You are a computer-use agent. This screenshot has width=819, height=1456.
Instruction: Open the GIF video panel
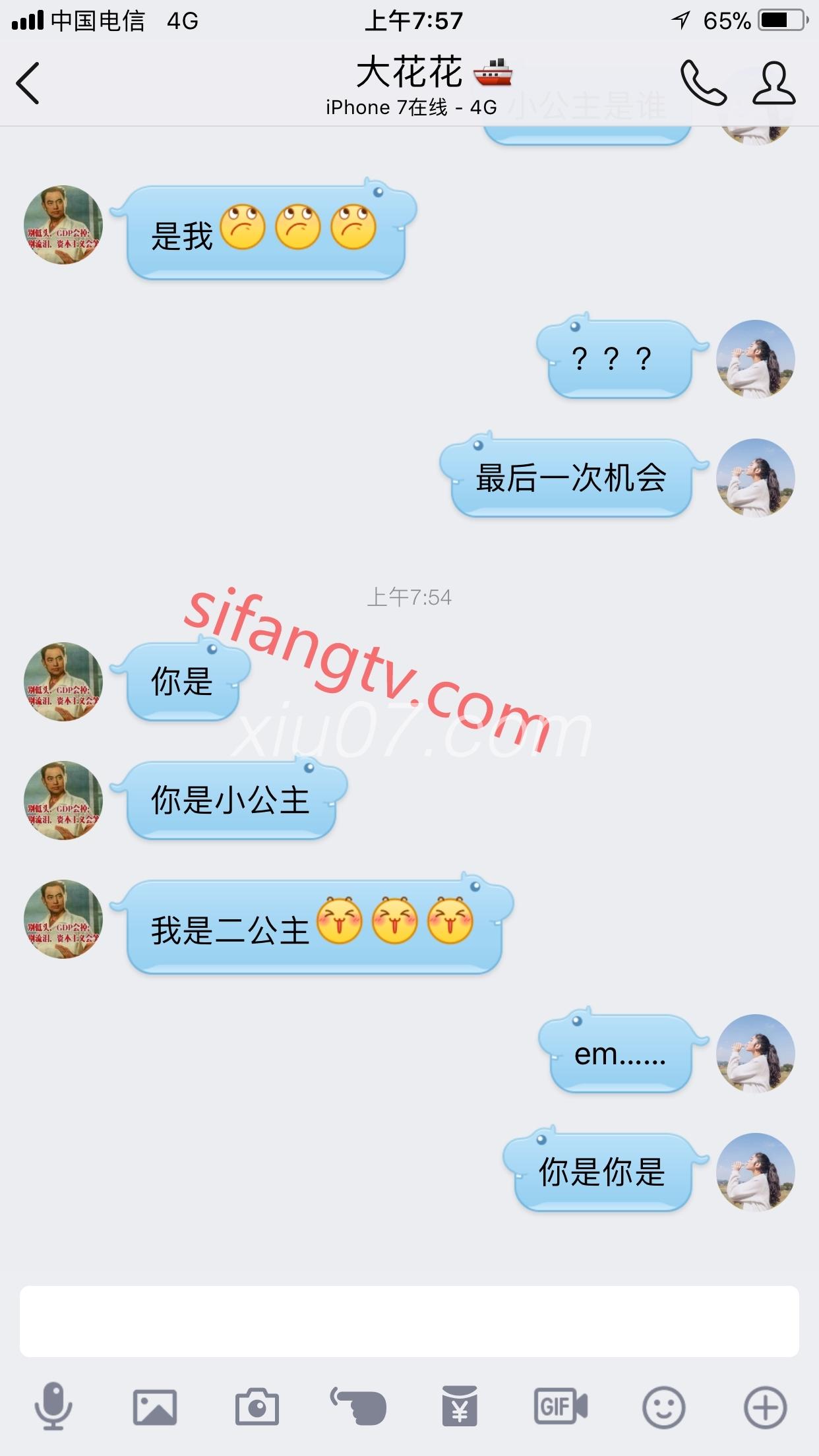click(x=561, y=1407)
